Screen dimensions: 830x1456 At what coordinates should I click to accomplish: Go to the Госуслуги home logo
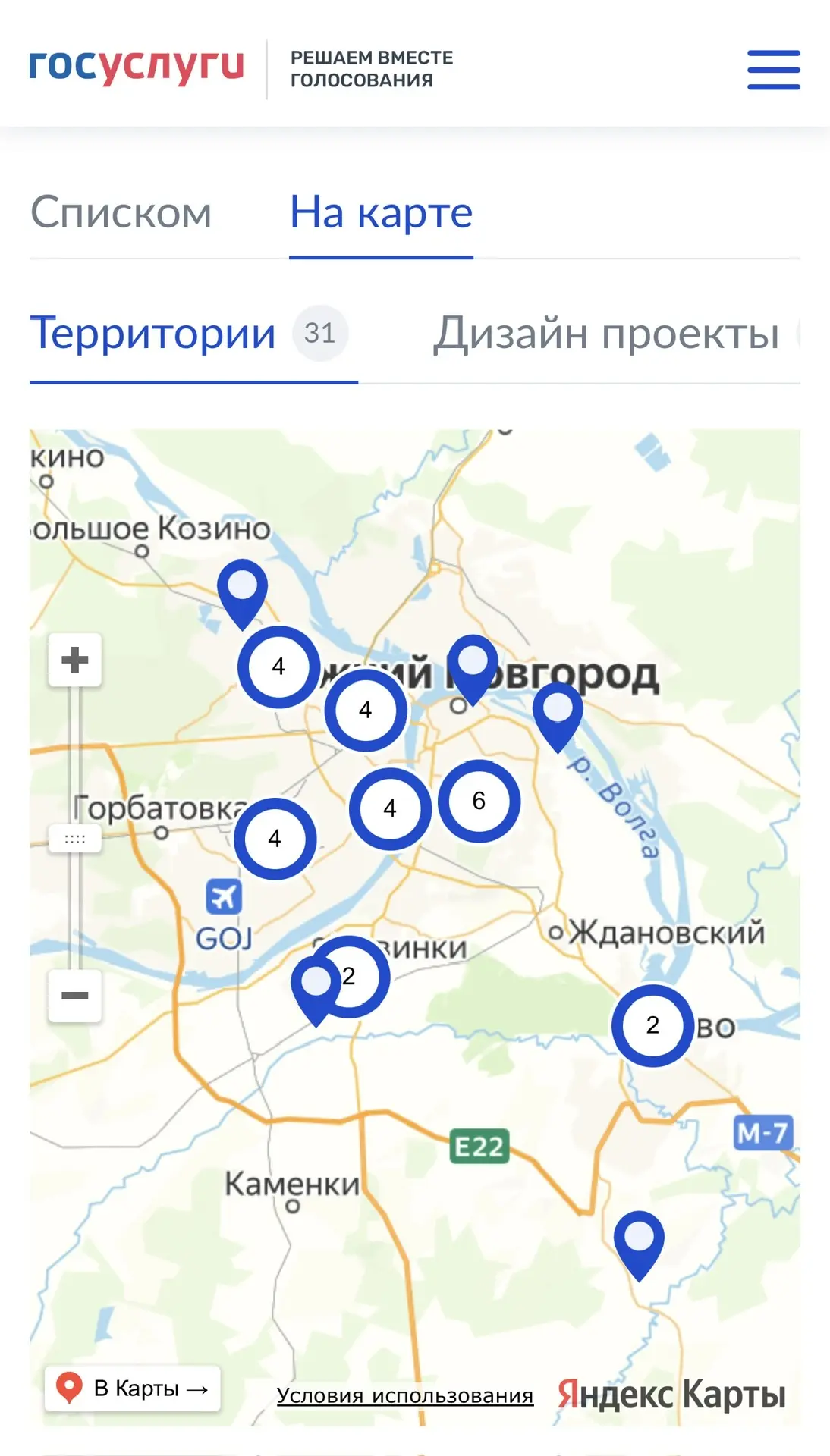[x=137, y=67]
